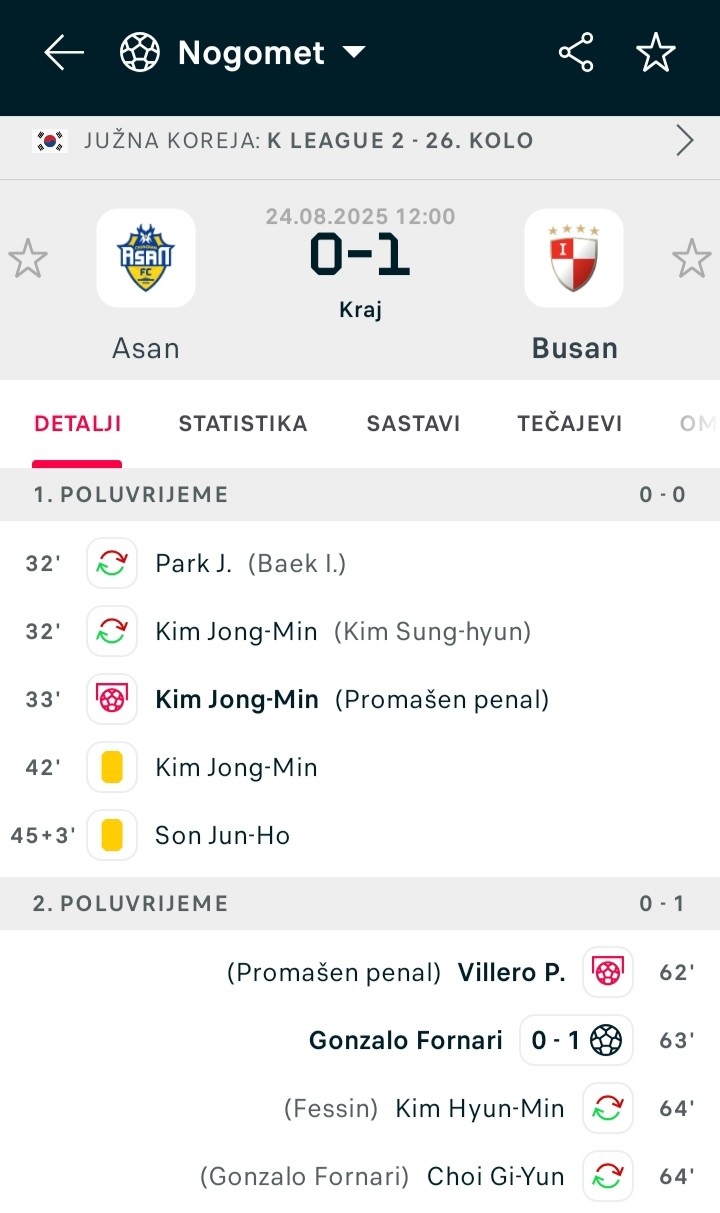This screenshot has width=720, height=1213.
Task: Switch to the Sastavi tab
Action: pos(413,424)
